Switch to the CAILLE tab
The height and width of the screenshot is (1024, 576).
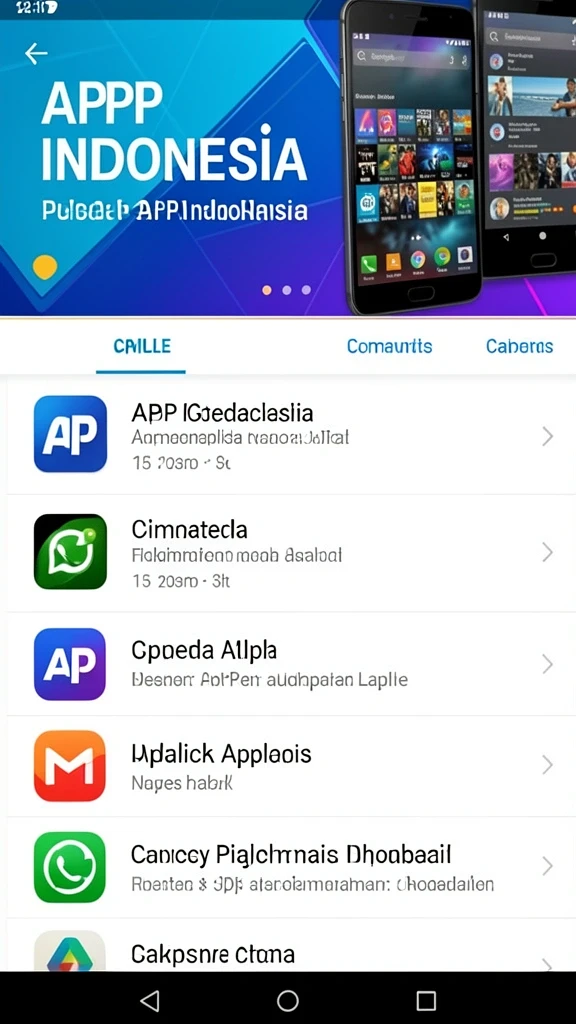tap(142, 346)
